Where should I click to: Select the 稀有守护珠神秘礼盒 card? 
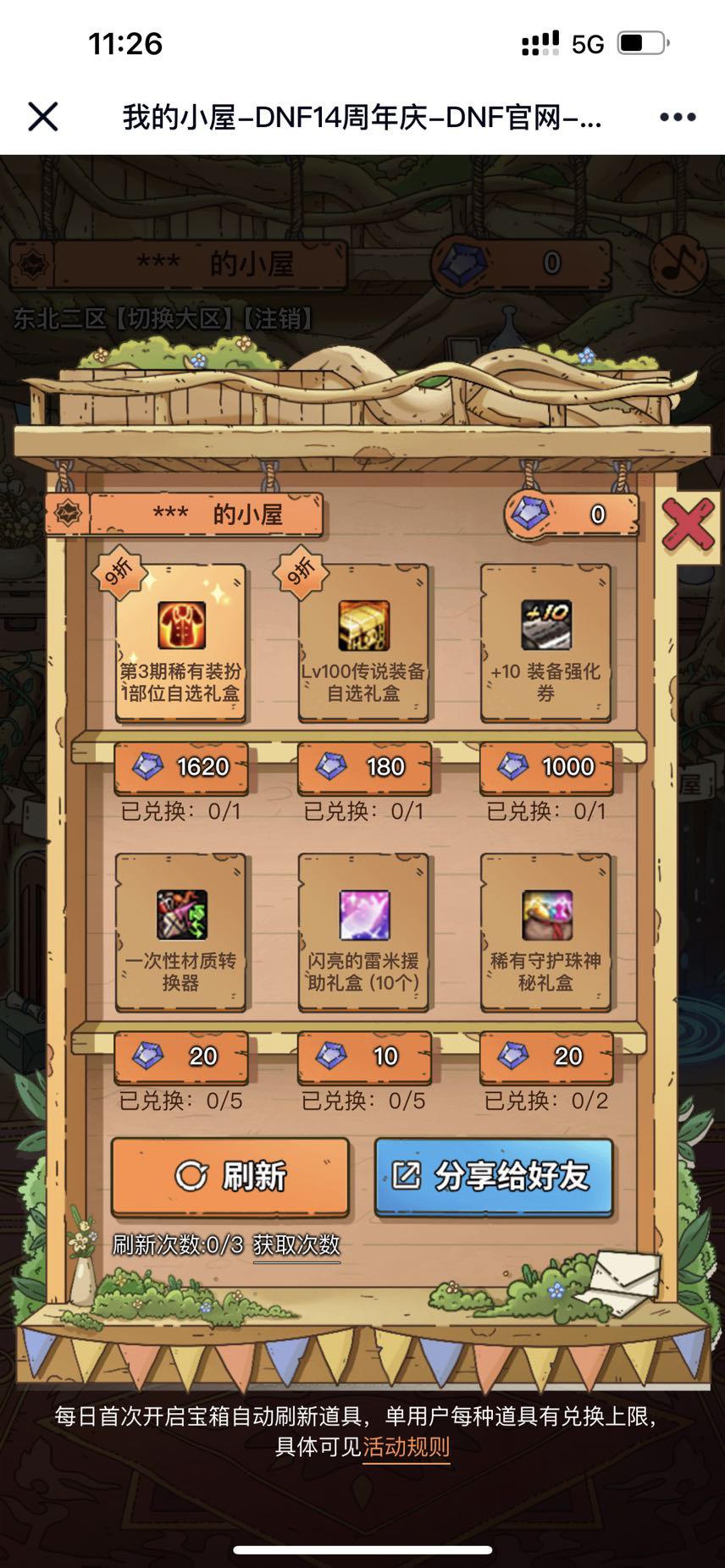tap(546, 932)
